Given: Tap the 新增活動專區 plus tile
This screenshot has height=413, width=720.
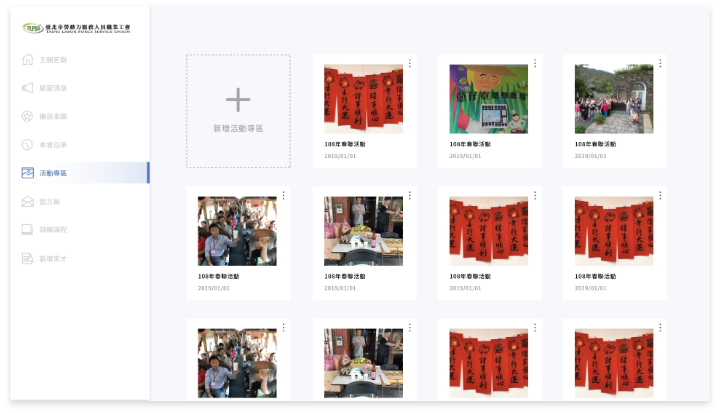Looking at the screenshot, I should (238, 110).
